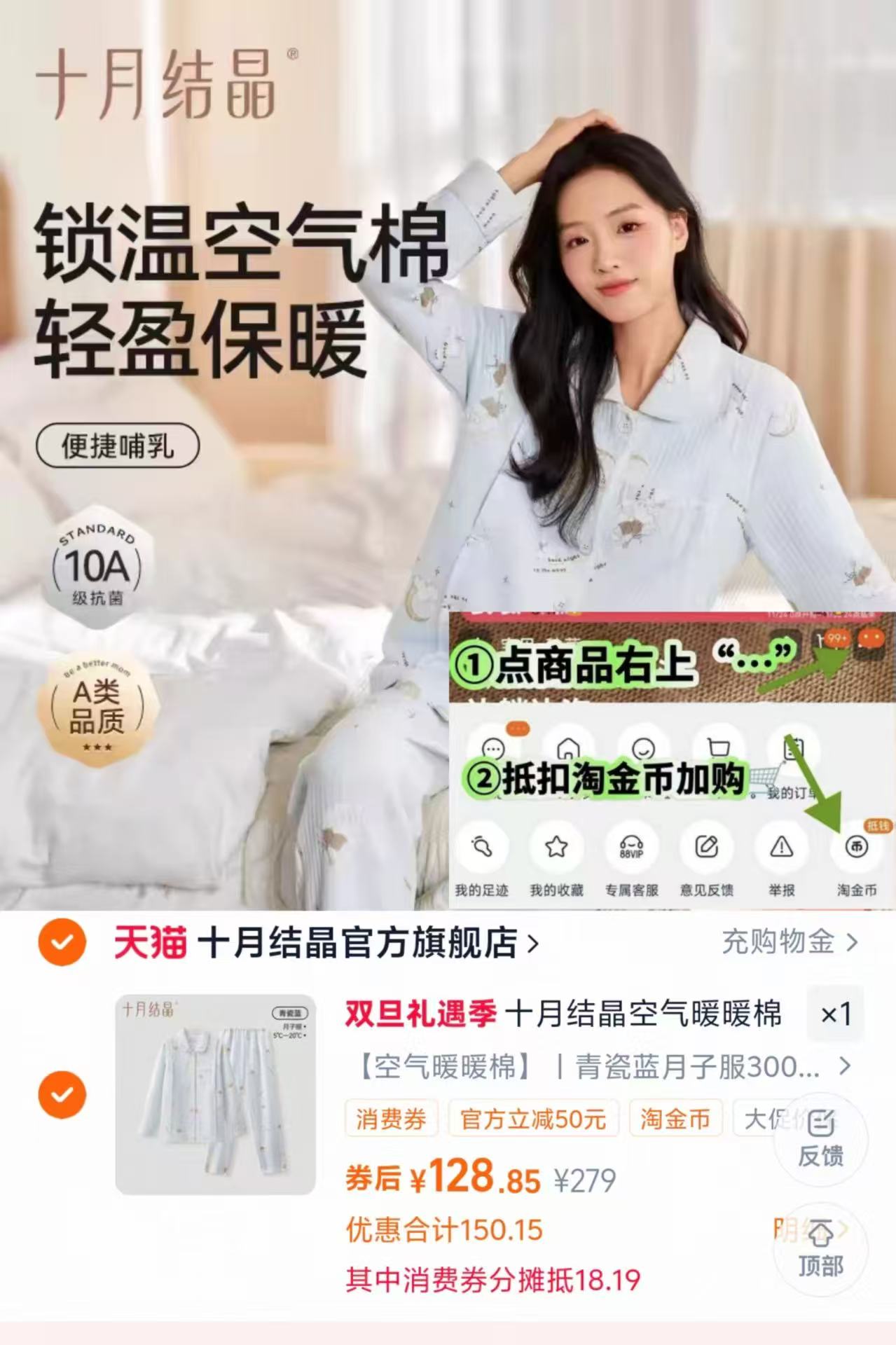The width and height of the screenshot is (896, 1345).
Task: Expand the 青瓷蓝月子服 spec selector chevron
Action: click(x=844, y=1065)
